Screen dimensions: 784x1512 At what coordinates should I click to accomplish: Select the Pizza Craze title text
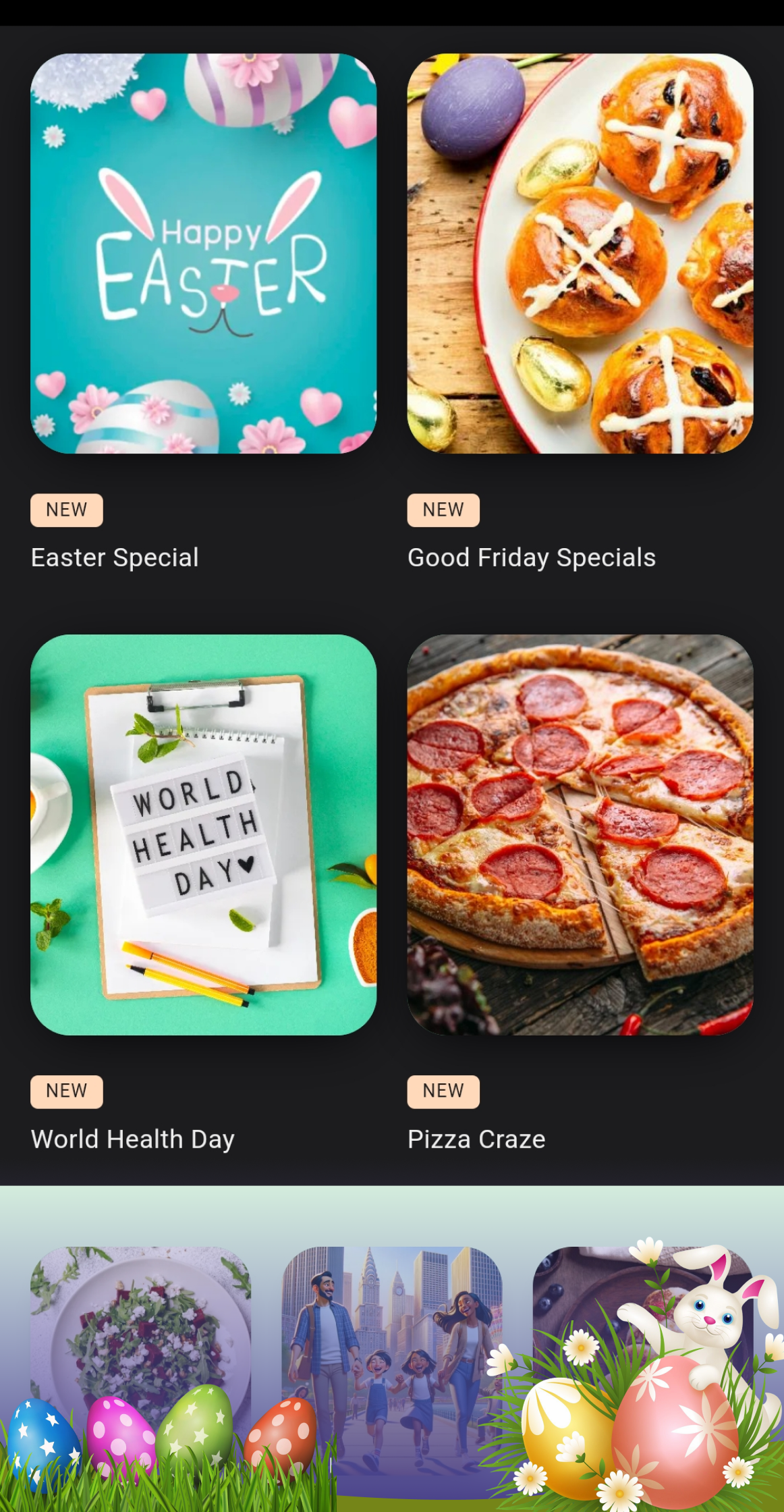tap(476, 1139)
